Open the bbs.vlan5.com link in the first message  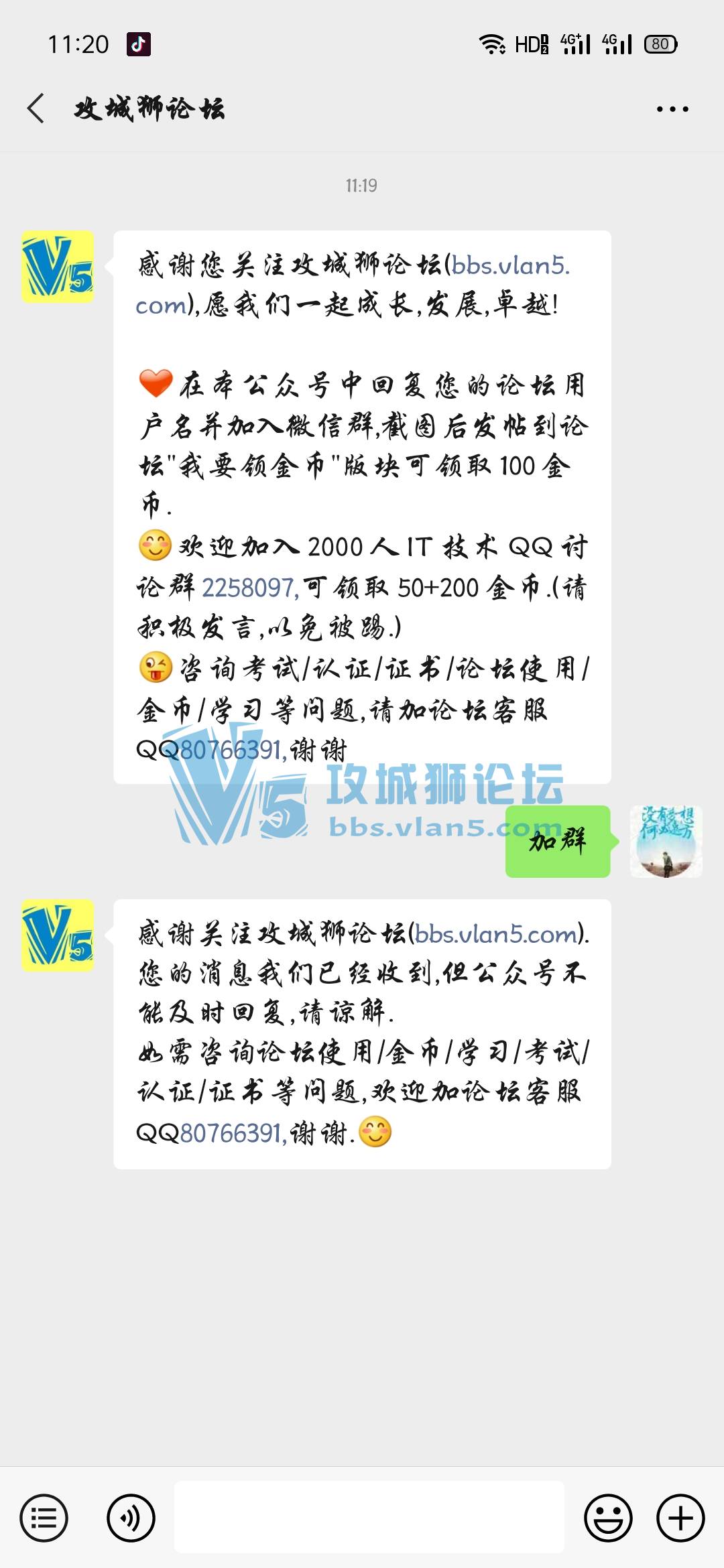point(509,266)
